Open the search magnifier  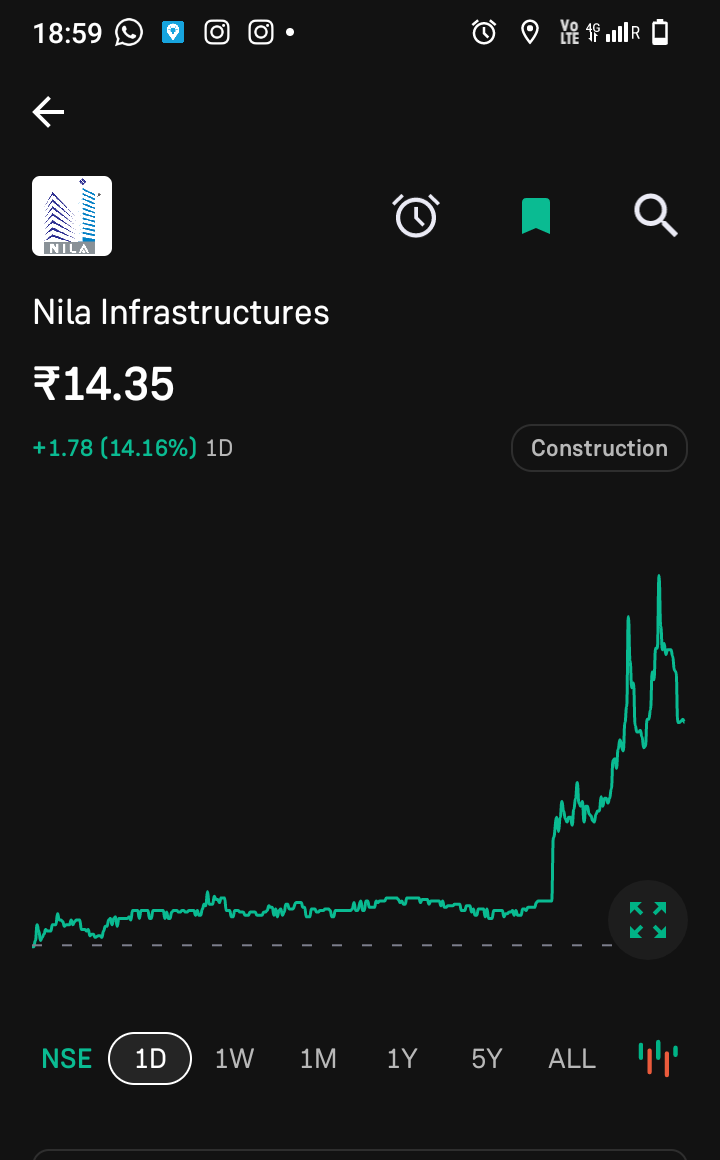coord(656,216)
